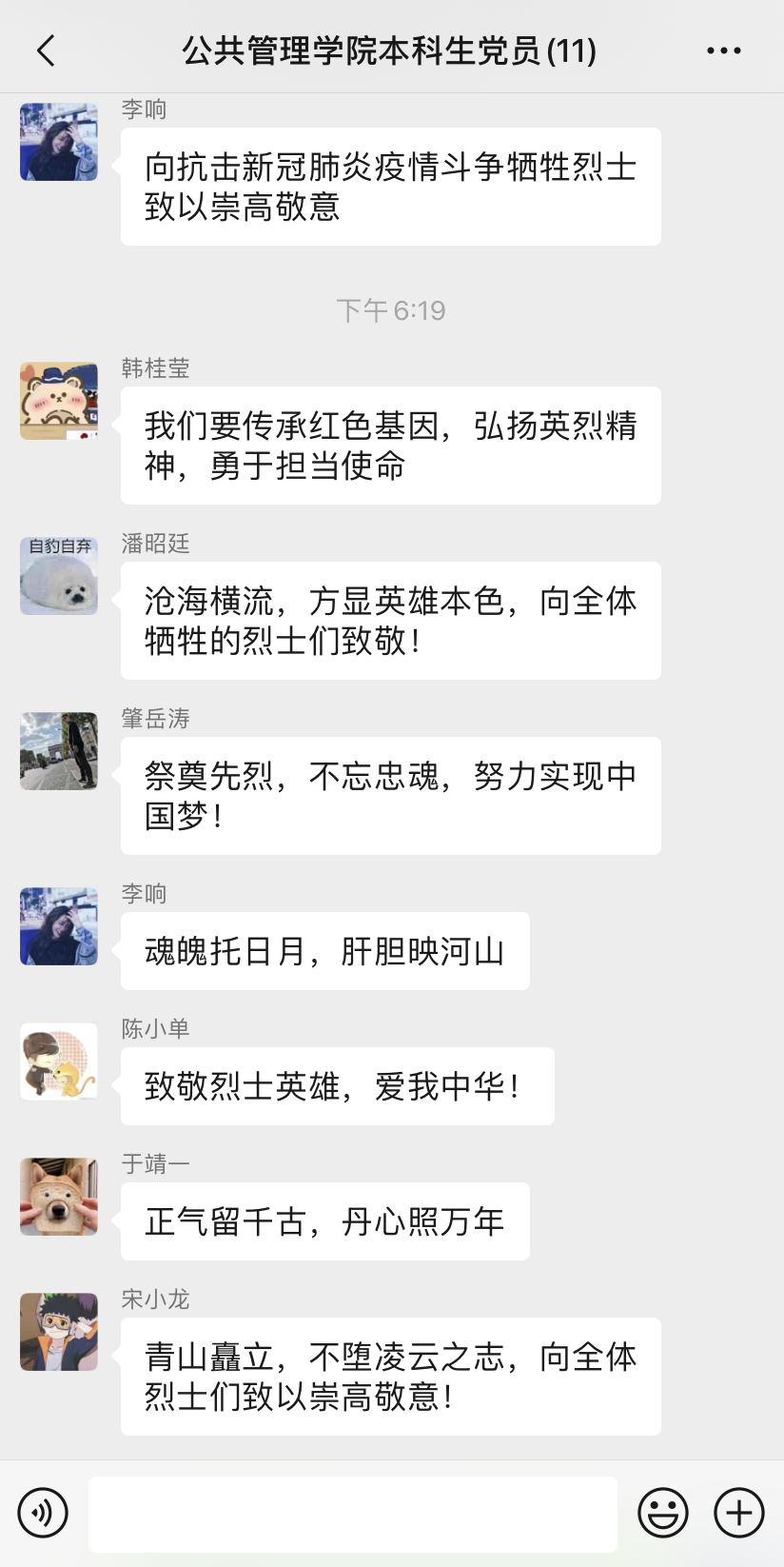Tap 李响's message 魂魄托日月，肝胆映河山
This screenshot has width=784, height=1567.
(324, 951)
